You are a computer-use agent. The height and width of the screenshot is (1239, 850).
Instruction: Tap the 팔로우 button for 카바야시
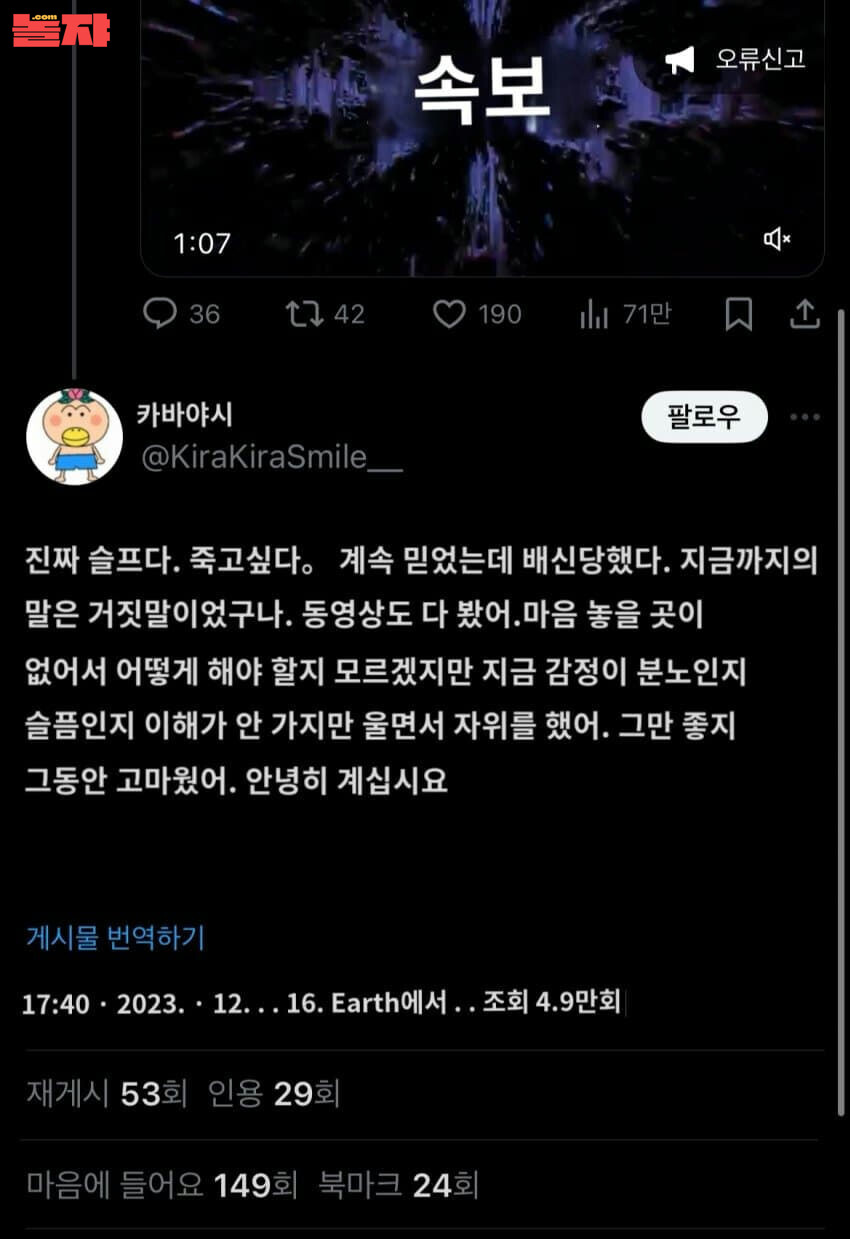(x=704, y=417)
